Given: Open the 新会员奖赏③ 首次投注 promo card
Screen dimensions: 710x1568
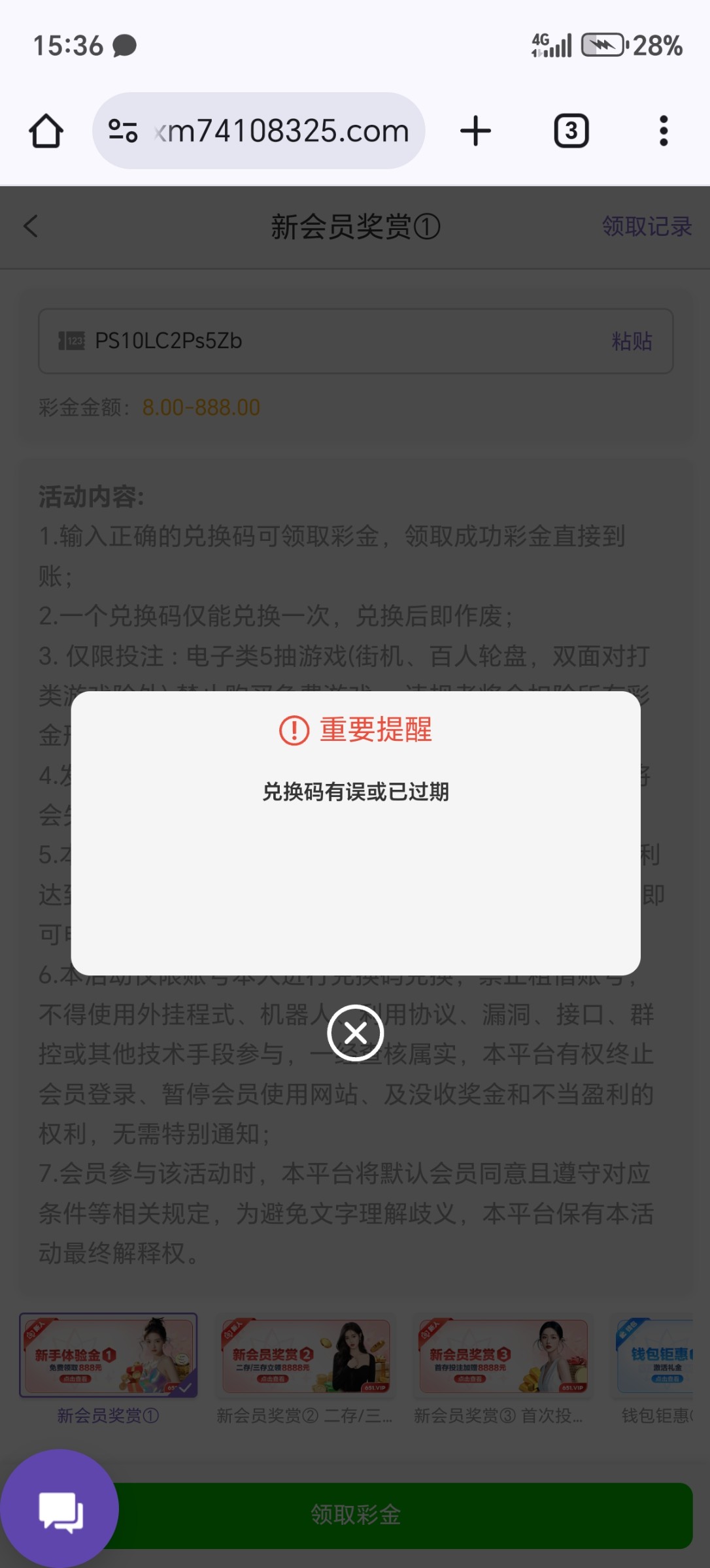Looking at the screenshot, I should tap(502, 1356).
